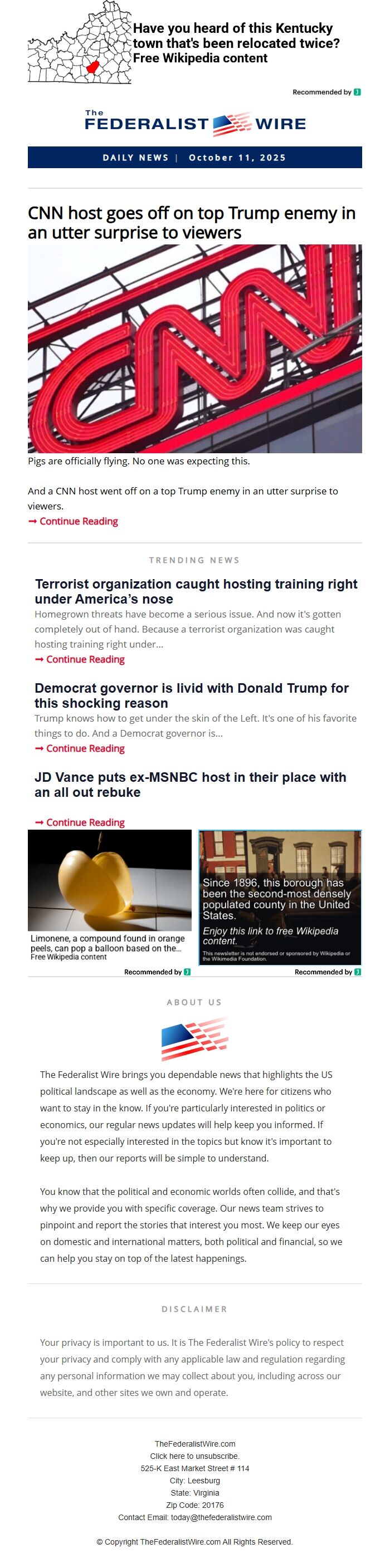Image resolution: width=390 pixels, height=1568 pixels.
Task: Open the Limonene balloon Wikipedia card
Action: pyautogui.click(x=110, y=895)
